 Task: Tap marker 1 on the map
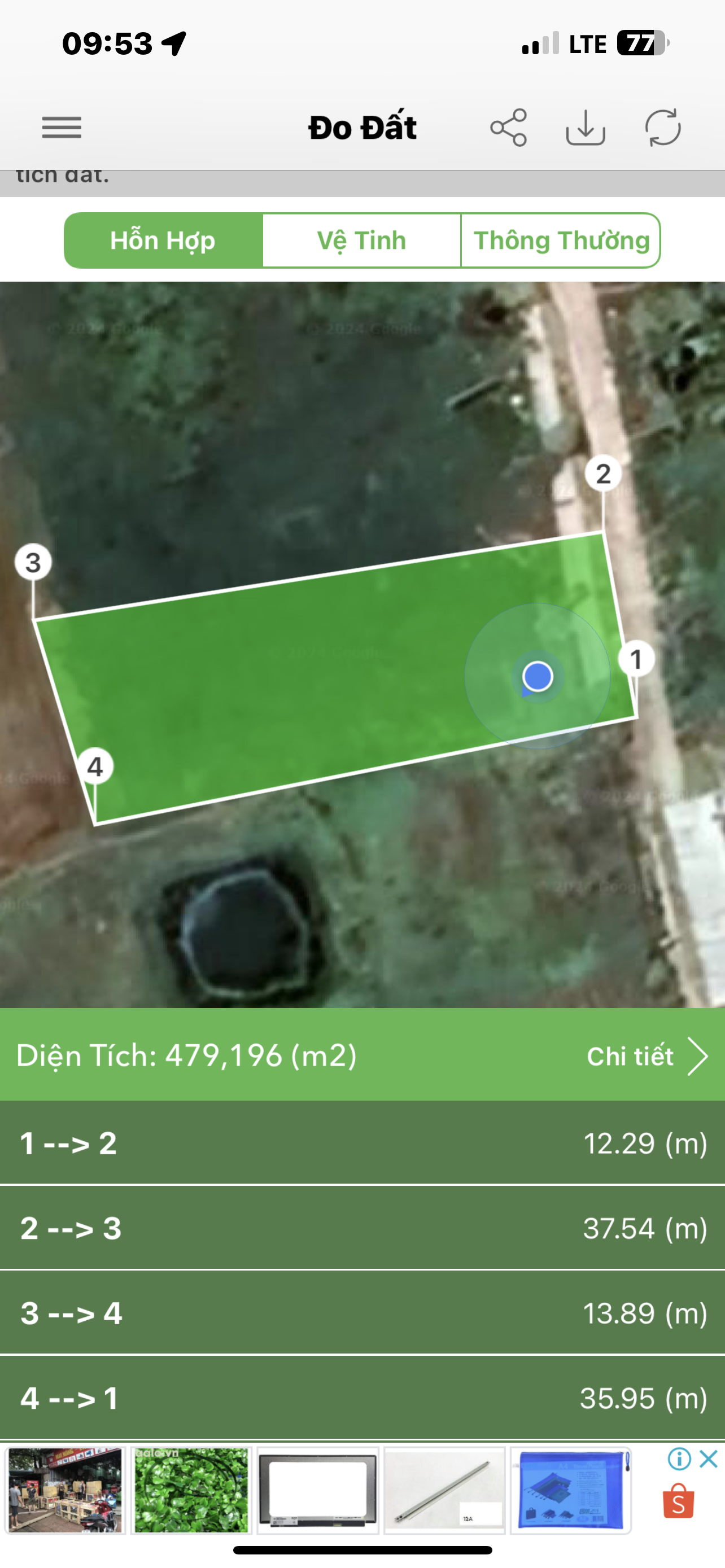[x=636, y=659]
